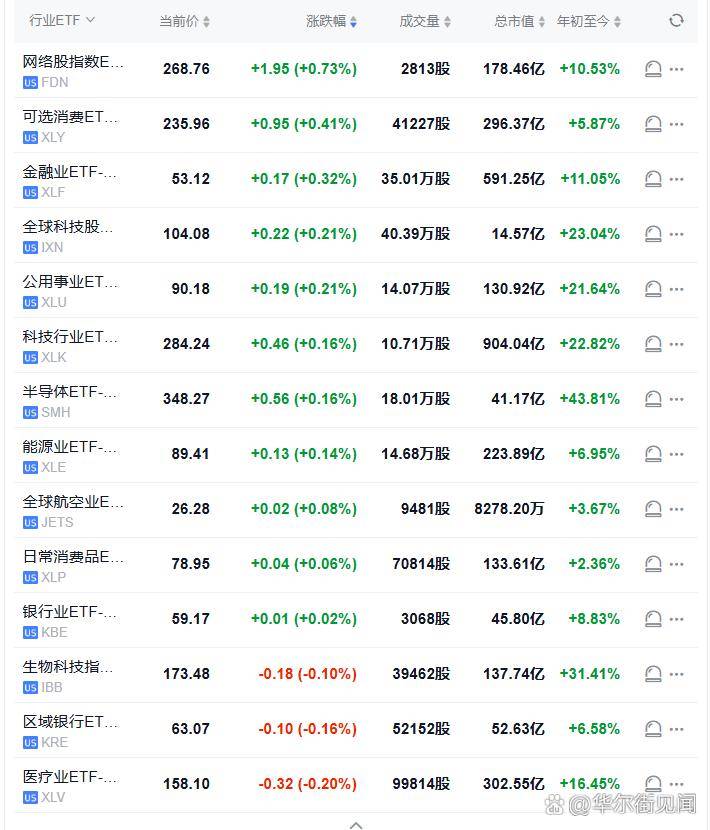Sort list by 当前价 column
The width and height of the screenshot is (710, 830).
click(x=184, y=21)
